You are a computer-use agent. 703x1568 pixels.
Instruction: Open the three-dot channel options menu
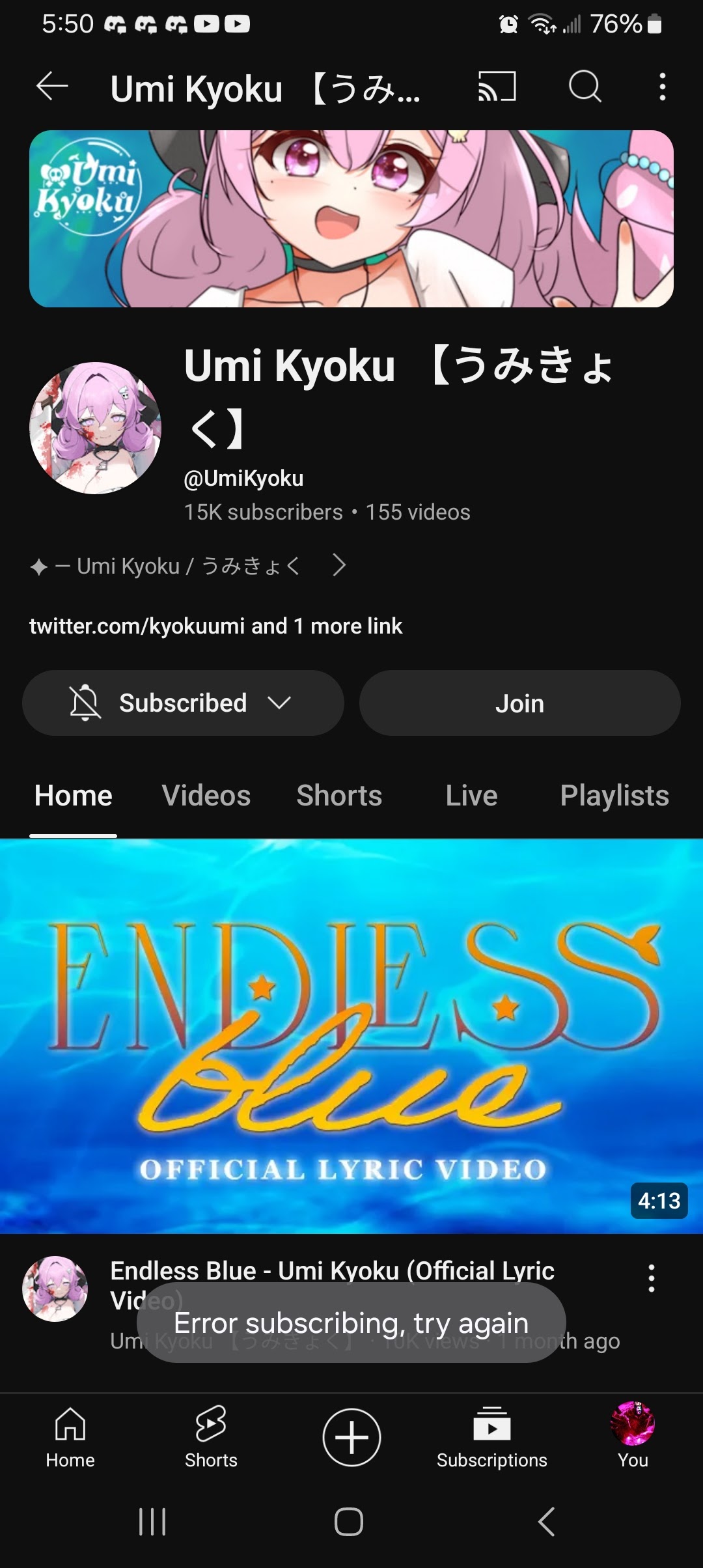661,88
